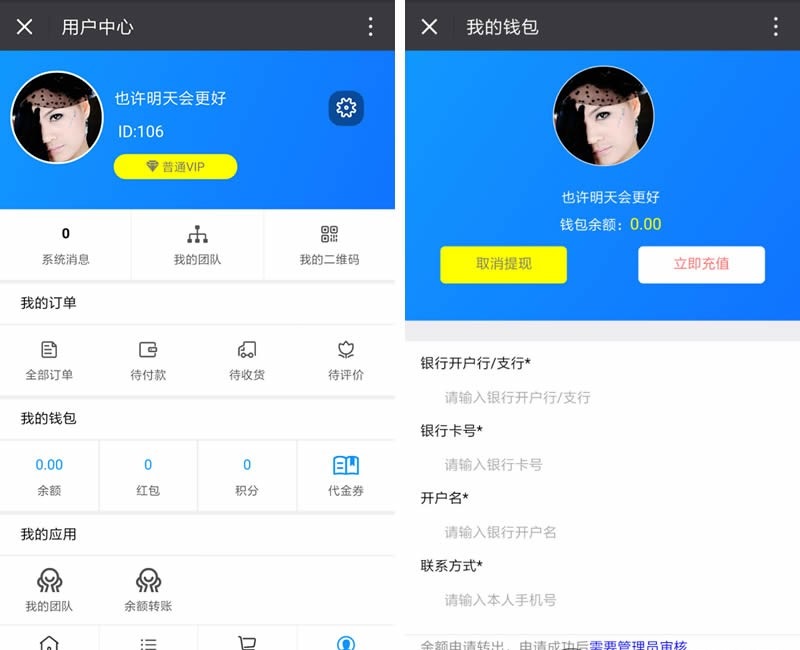
Task: Open 待评价 orders
Action: click(x=346, y=361)
